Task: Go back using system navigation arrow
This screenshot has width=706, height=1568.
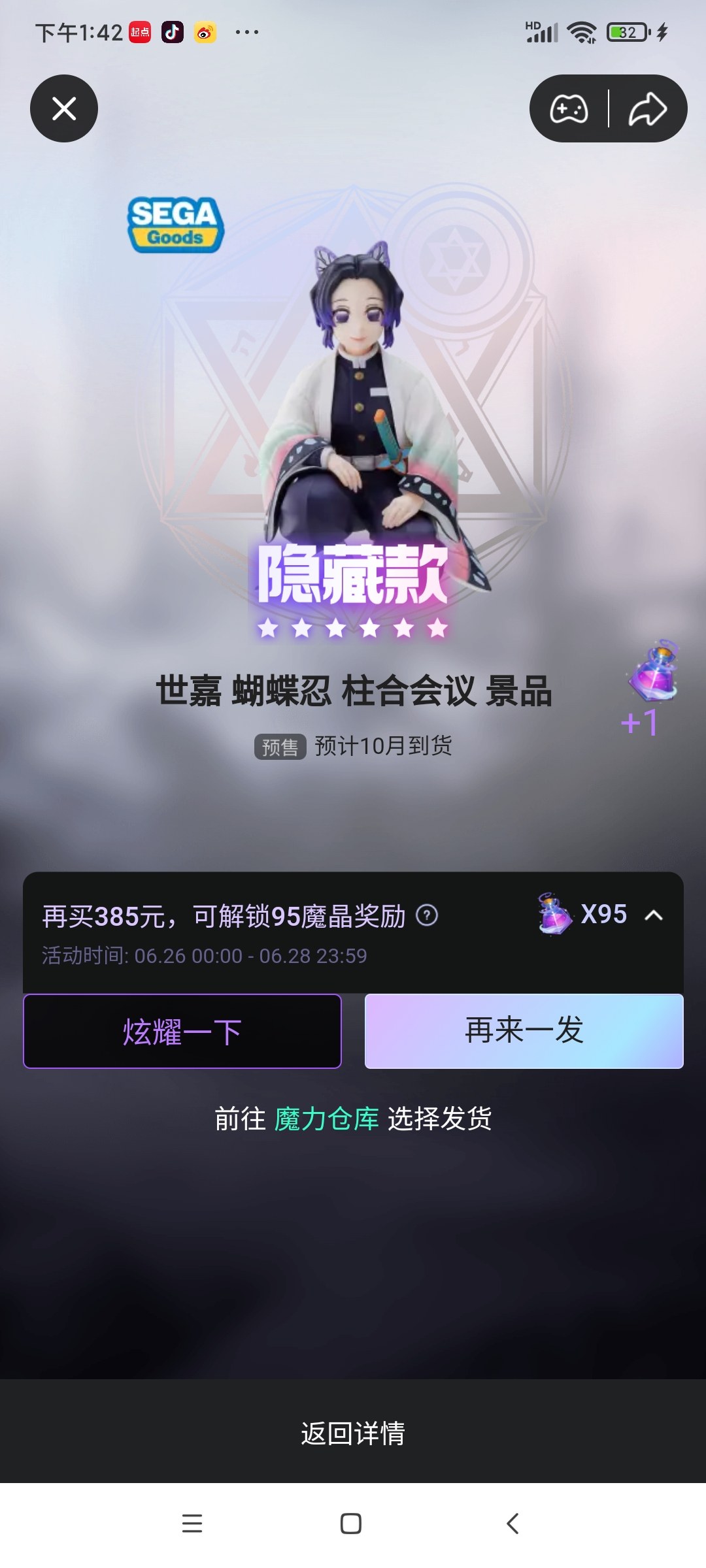Action: tap(513, 1523)
